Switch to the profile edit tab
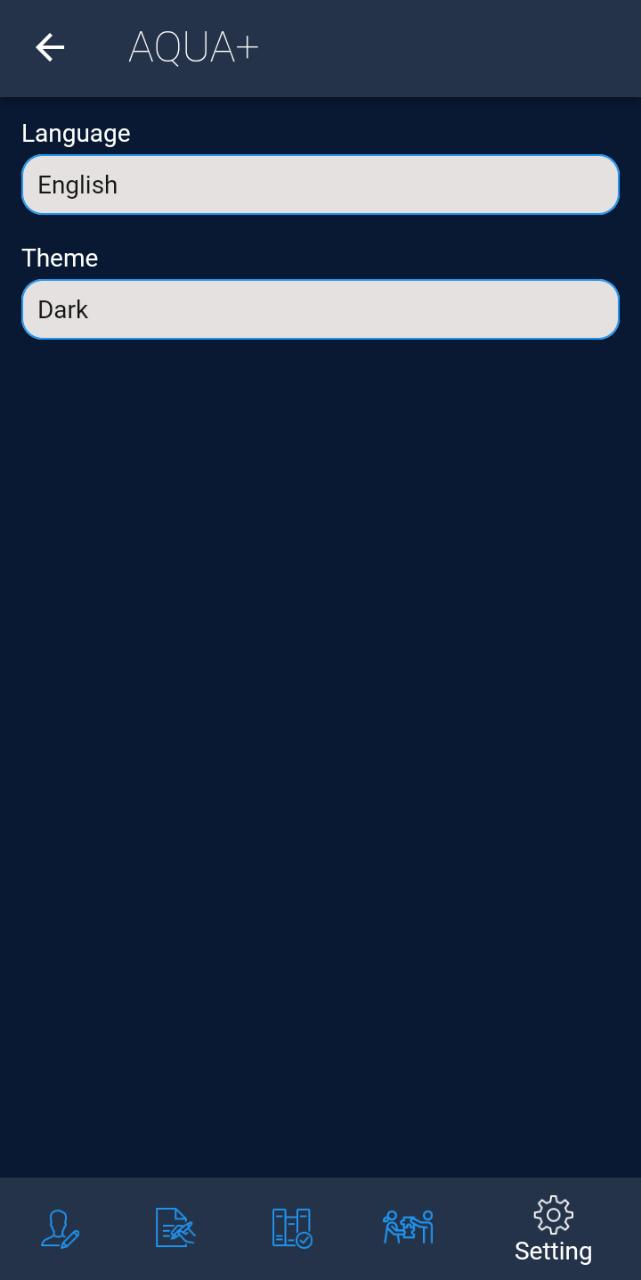Screen dimensions: 641x1280 click(60, 1228)
